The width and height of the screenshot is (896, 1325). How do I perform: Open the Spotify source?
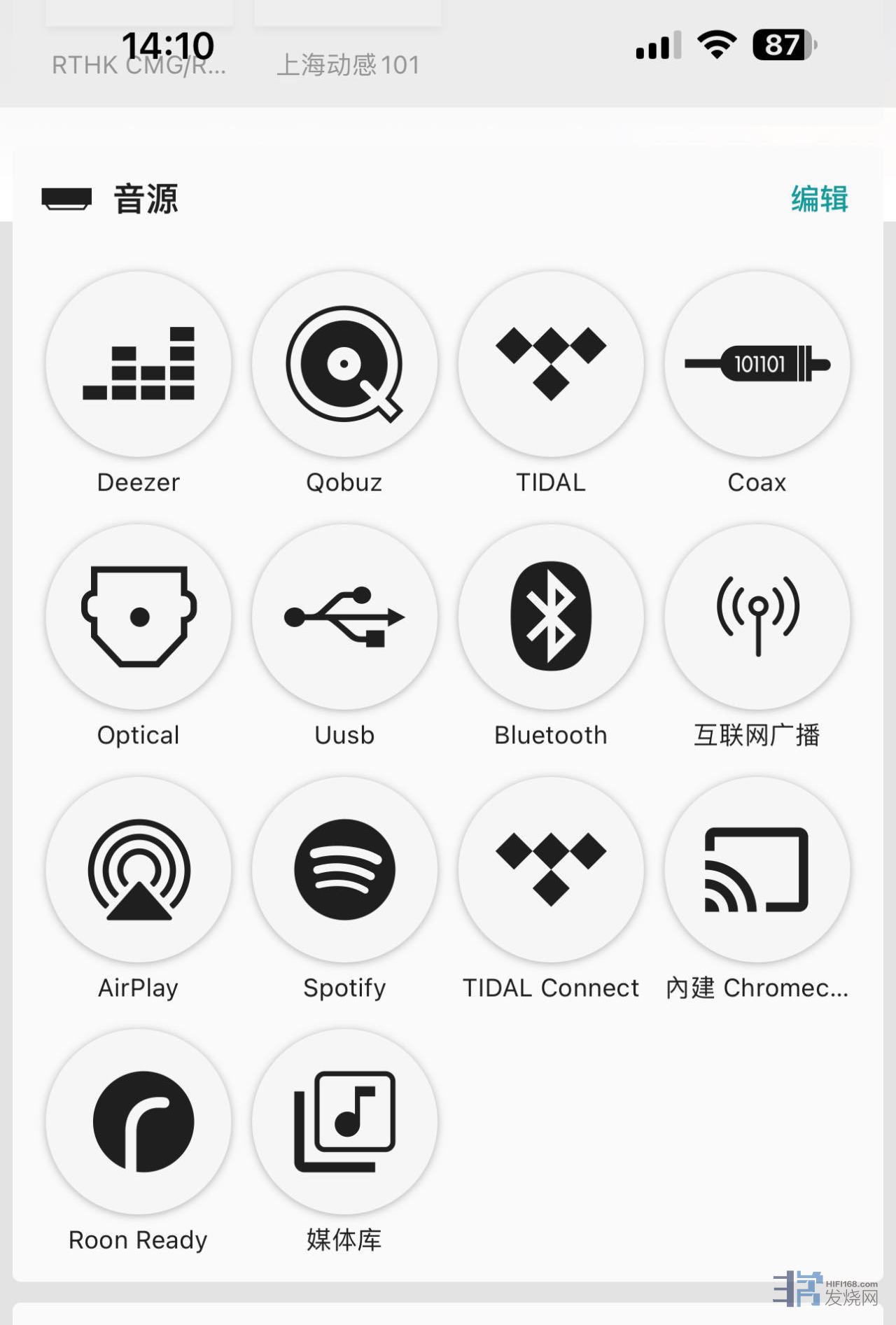pos(344,869)
